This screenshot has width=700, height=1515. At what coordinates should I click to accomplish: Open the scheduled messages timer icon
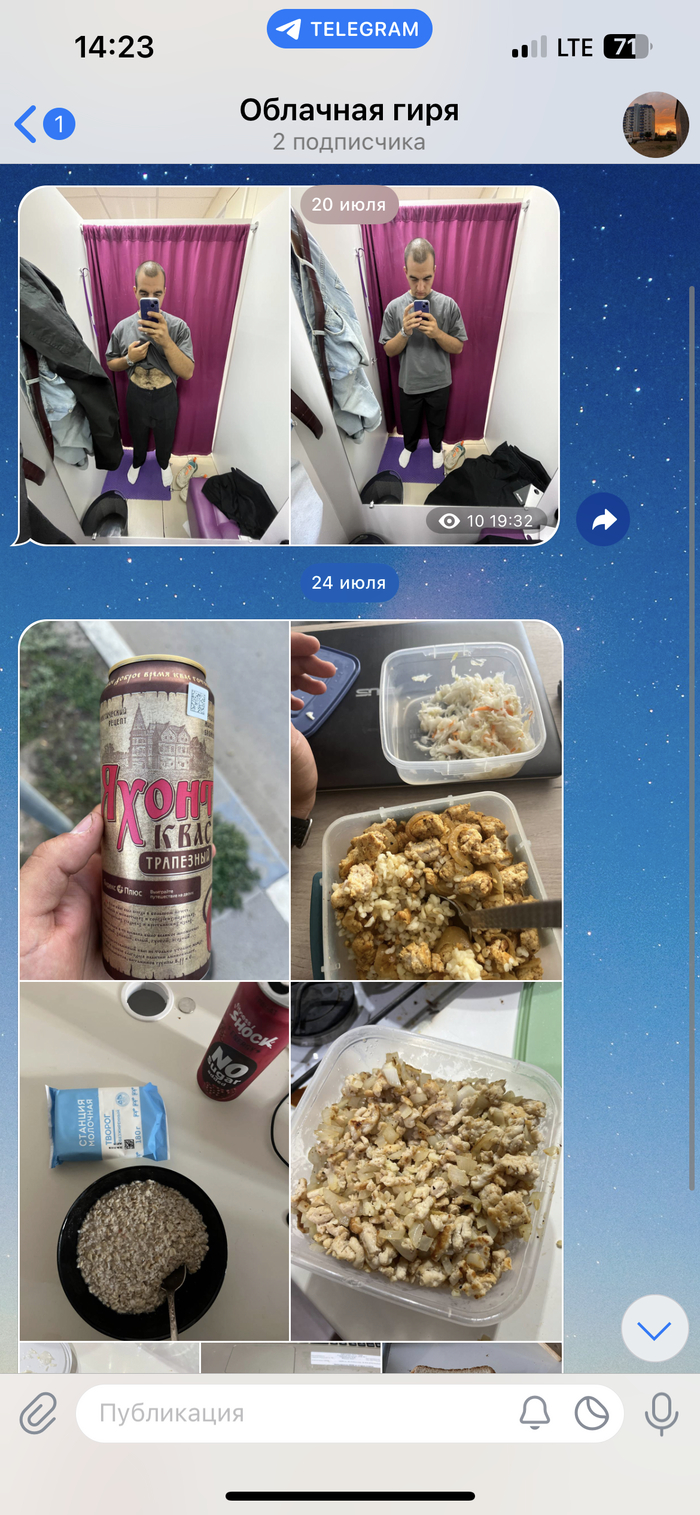click(591, 1413)
